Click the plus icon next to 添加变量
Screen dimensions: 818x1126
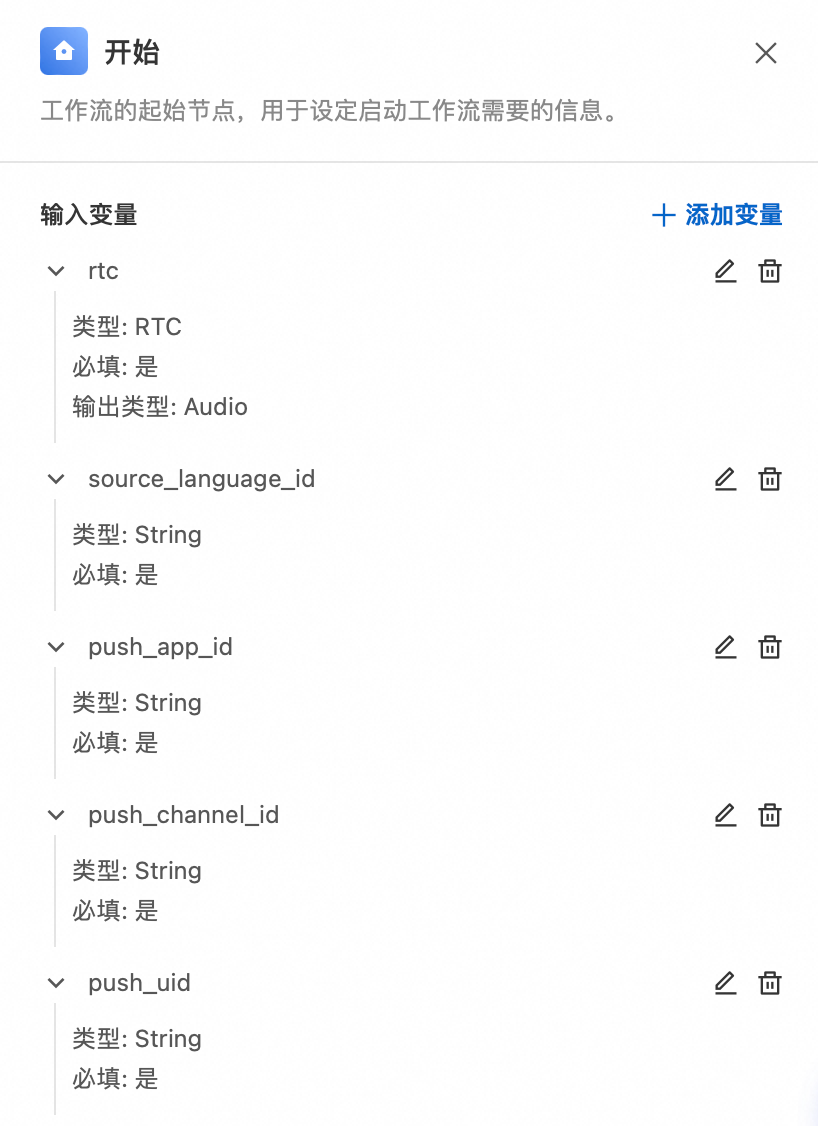pyautogui.click(x=664, y=215)
